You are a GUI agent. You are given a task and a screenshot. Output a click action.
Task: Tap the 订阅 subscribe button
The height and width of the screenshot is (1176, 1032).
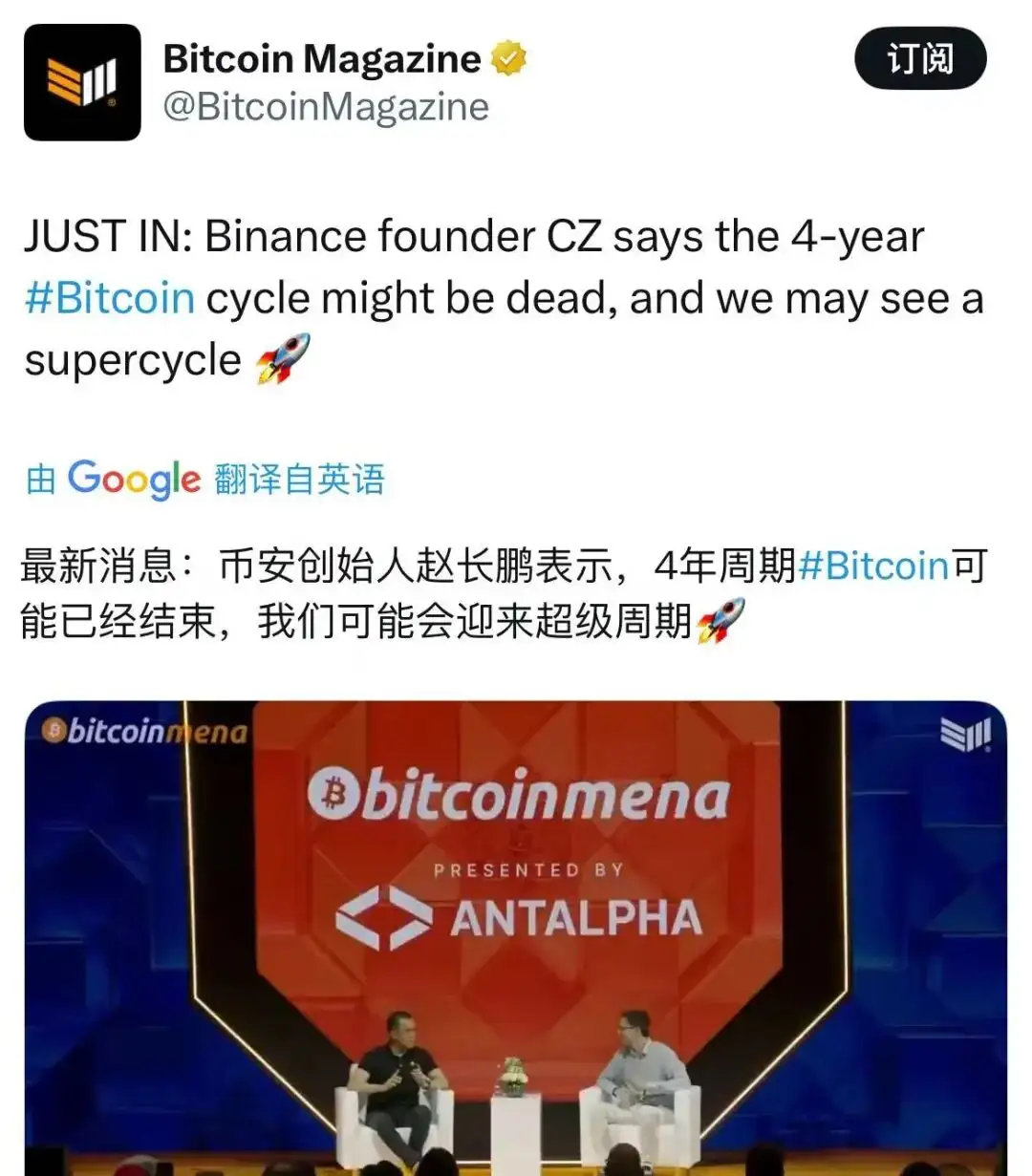click(919, 59)
